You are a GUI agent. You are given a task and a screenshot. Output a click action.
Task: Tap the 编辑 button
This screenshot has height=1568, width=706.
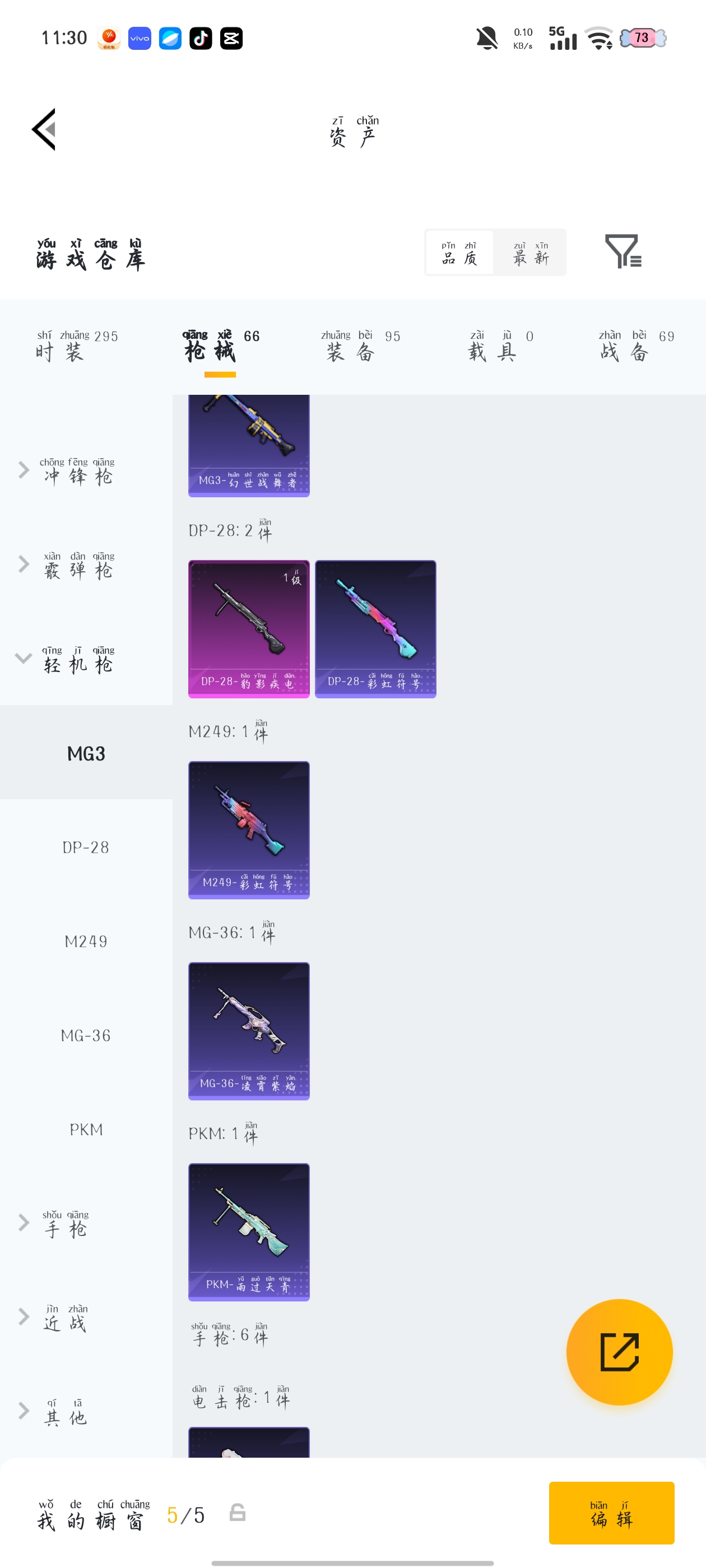point(611,1513)
